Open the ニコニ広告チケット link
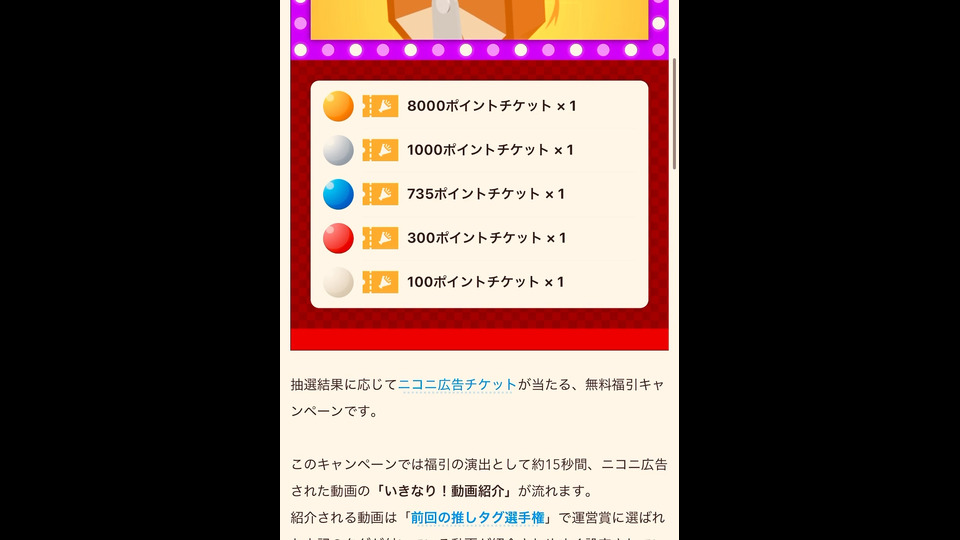 click(457, 384)
